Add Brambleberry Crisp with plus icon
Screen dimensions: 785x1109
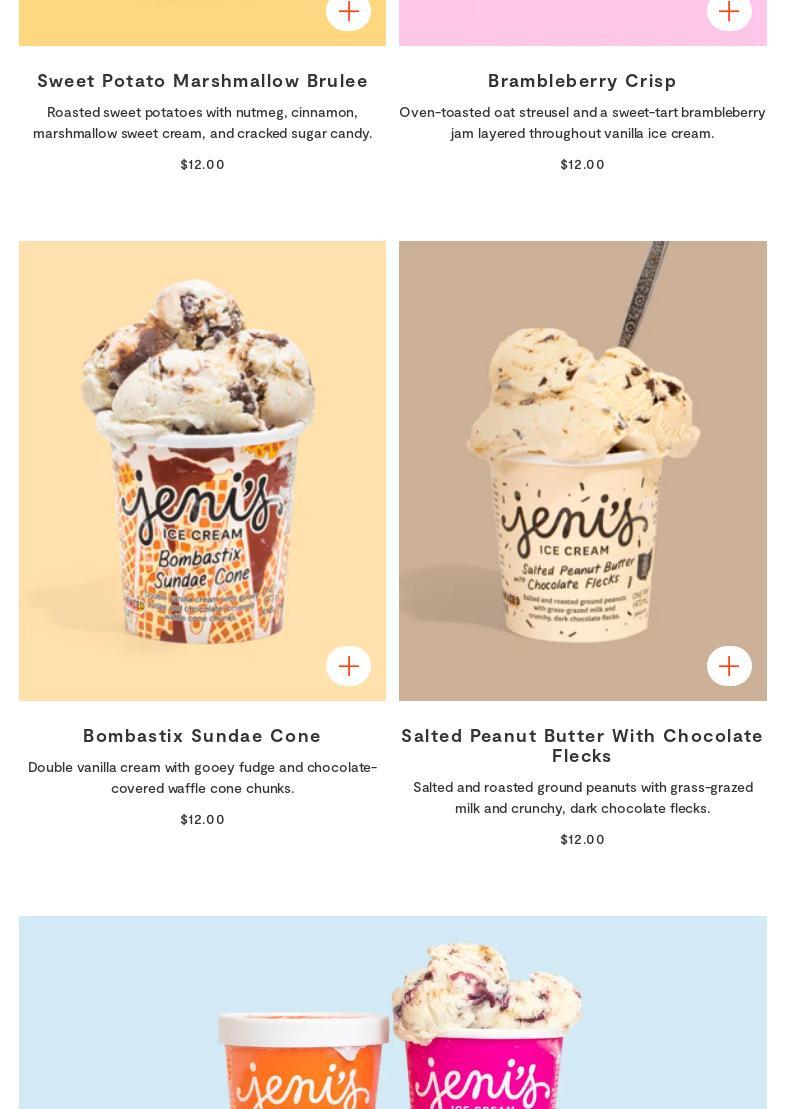pos(729,11)
